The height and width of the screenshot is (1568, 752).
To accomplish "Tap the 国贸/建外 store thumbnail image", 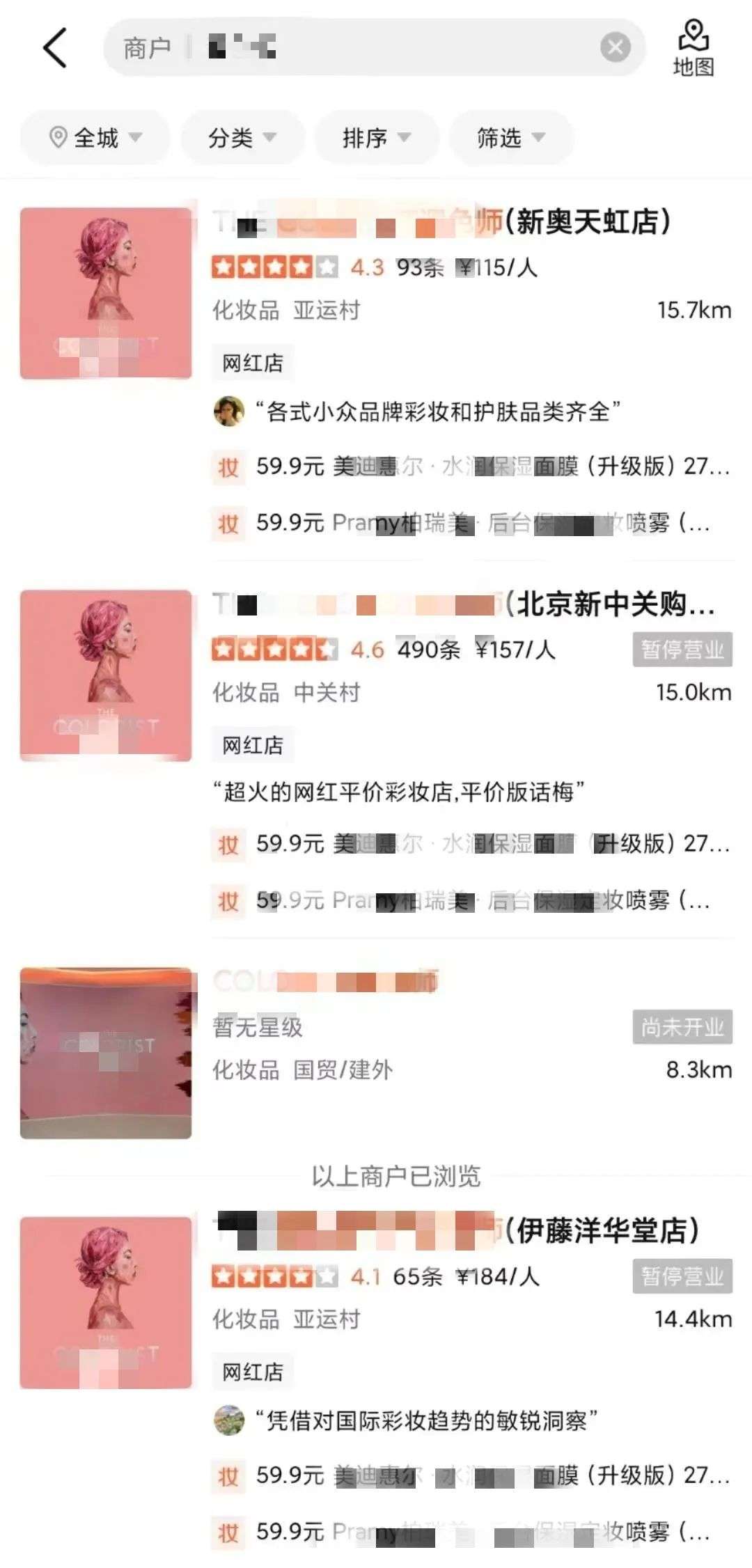I will click(x=106, y=1053).
